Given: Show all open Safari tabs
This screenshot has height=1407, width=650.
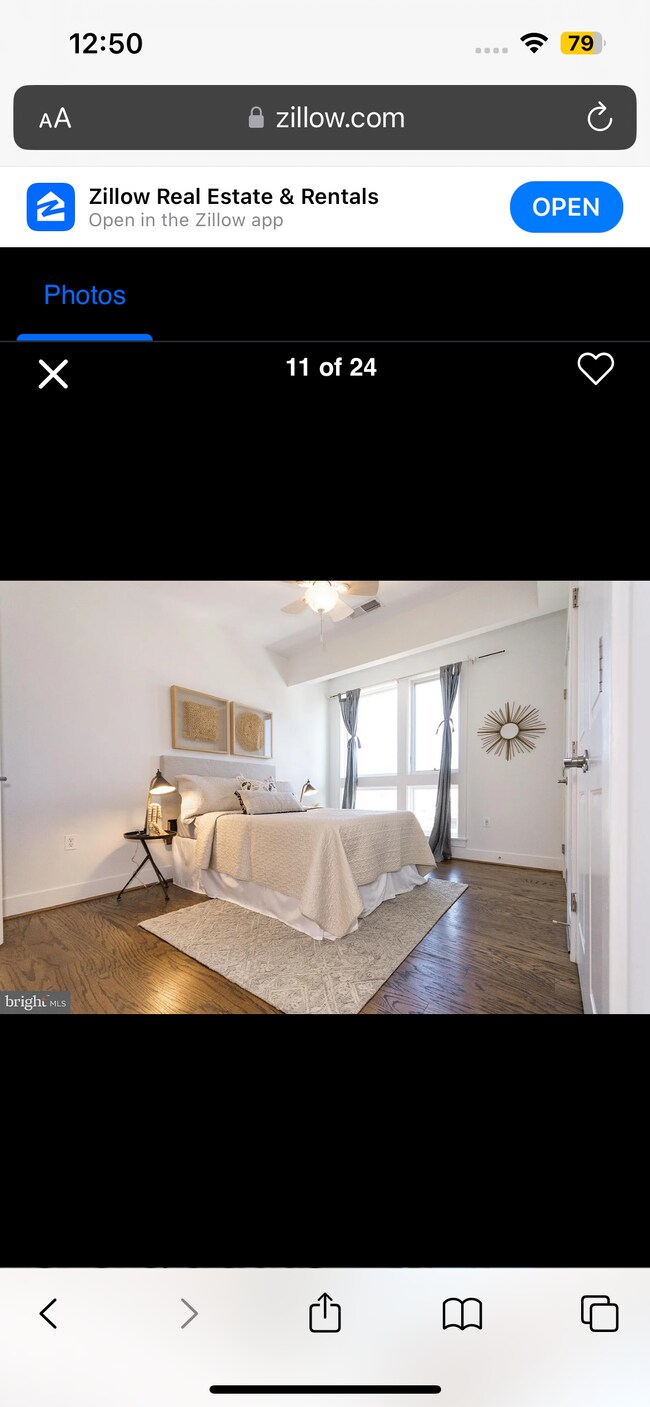Looking at the screenshot, I should tap(599, 1313).
